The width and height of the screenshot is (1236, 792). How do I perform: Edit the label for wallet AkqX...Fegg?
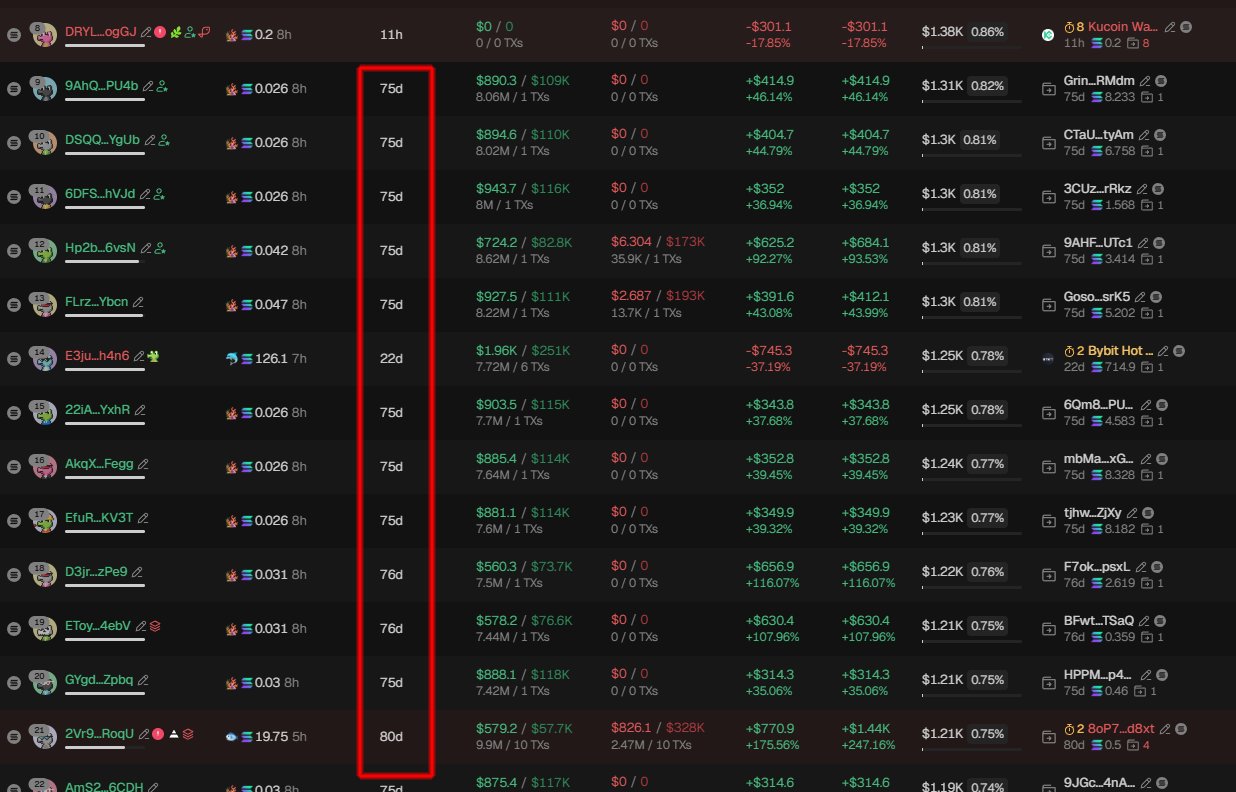click(143, 464)
